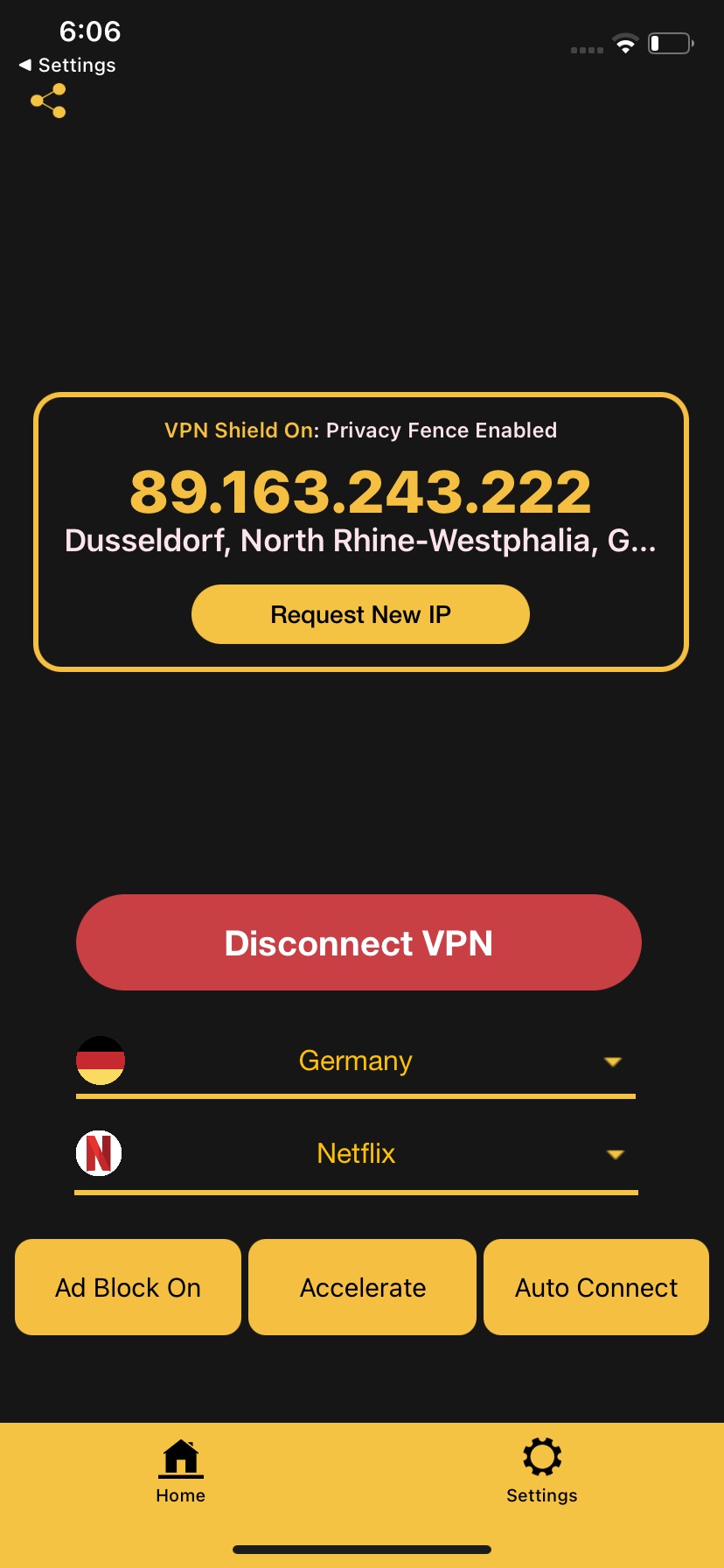Toggle the Ad Block On button
This screenshot has height=1568, width=724.
click(x=128, y=1287)
